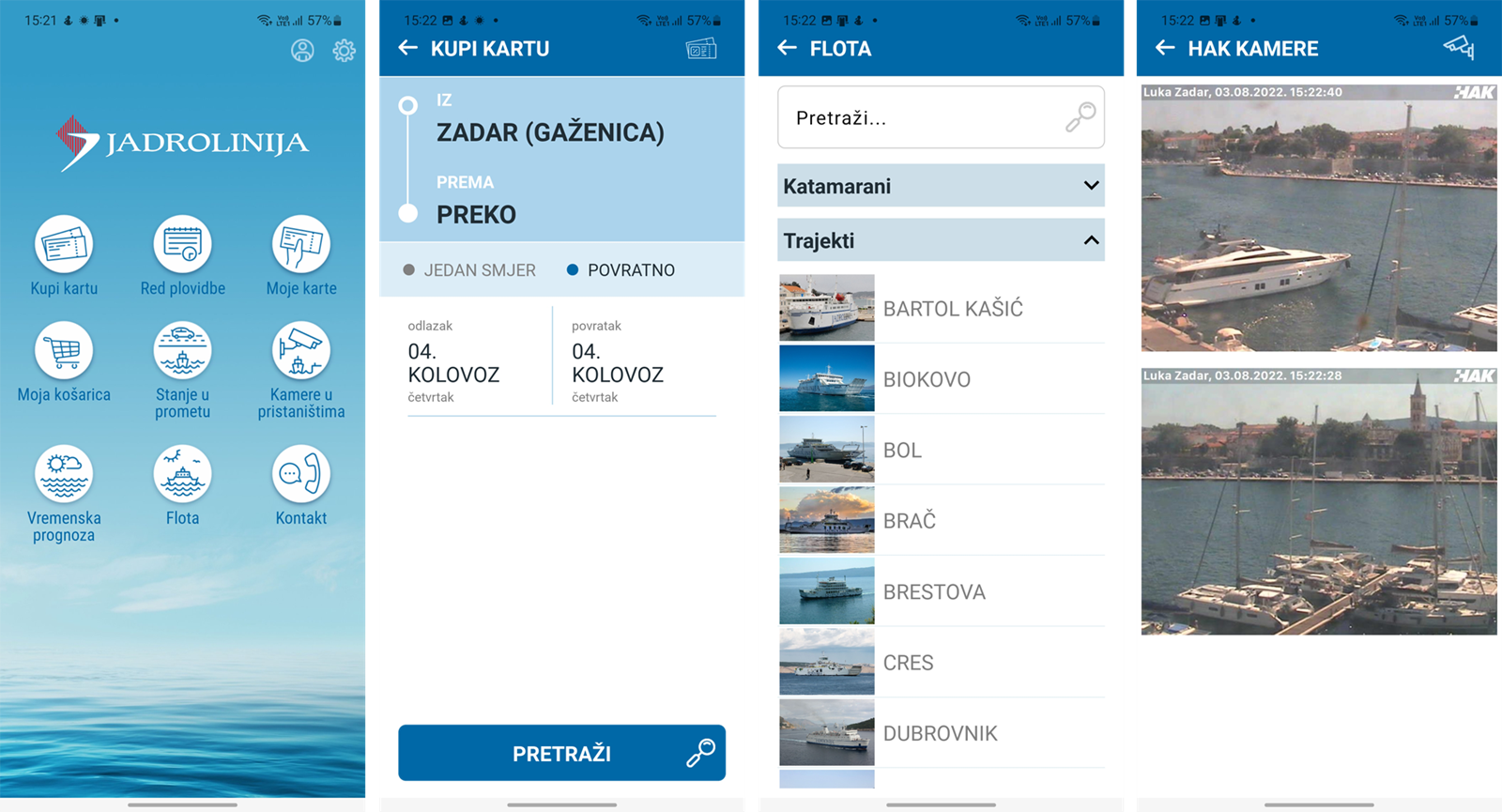Open the settings gear
Viewport: 1502px width, 812px height.
pos(345,51)
